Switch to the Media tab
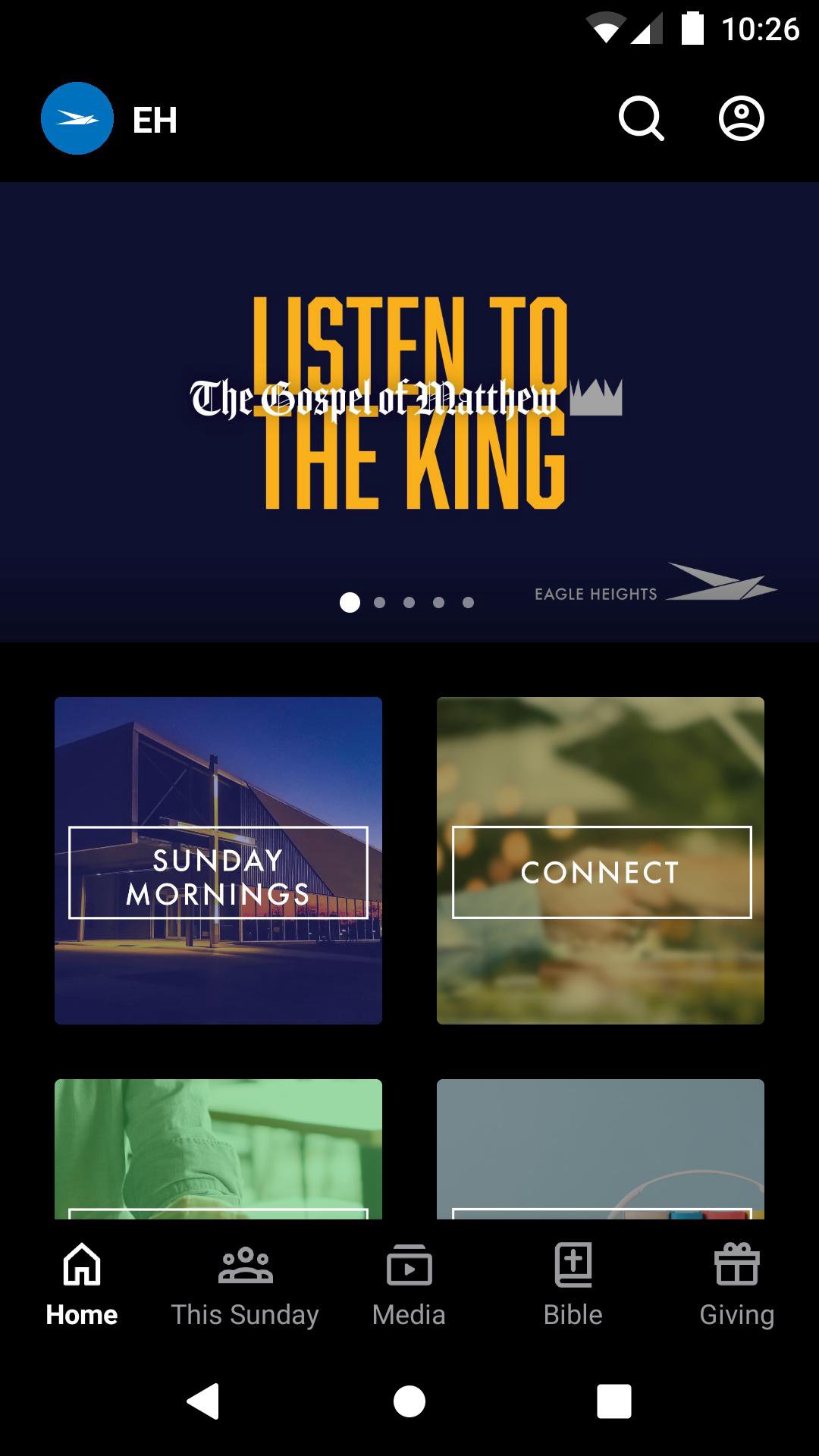This screenshot has width=819, height=1456. pos(409,1282)
